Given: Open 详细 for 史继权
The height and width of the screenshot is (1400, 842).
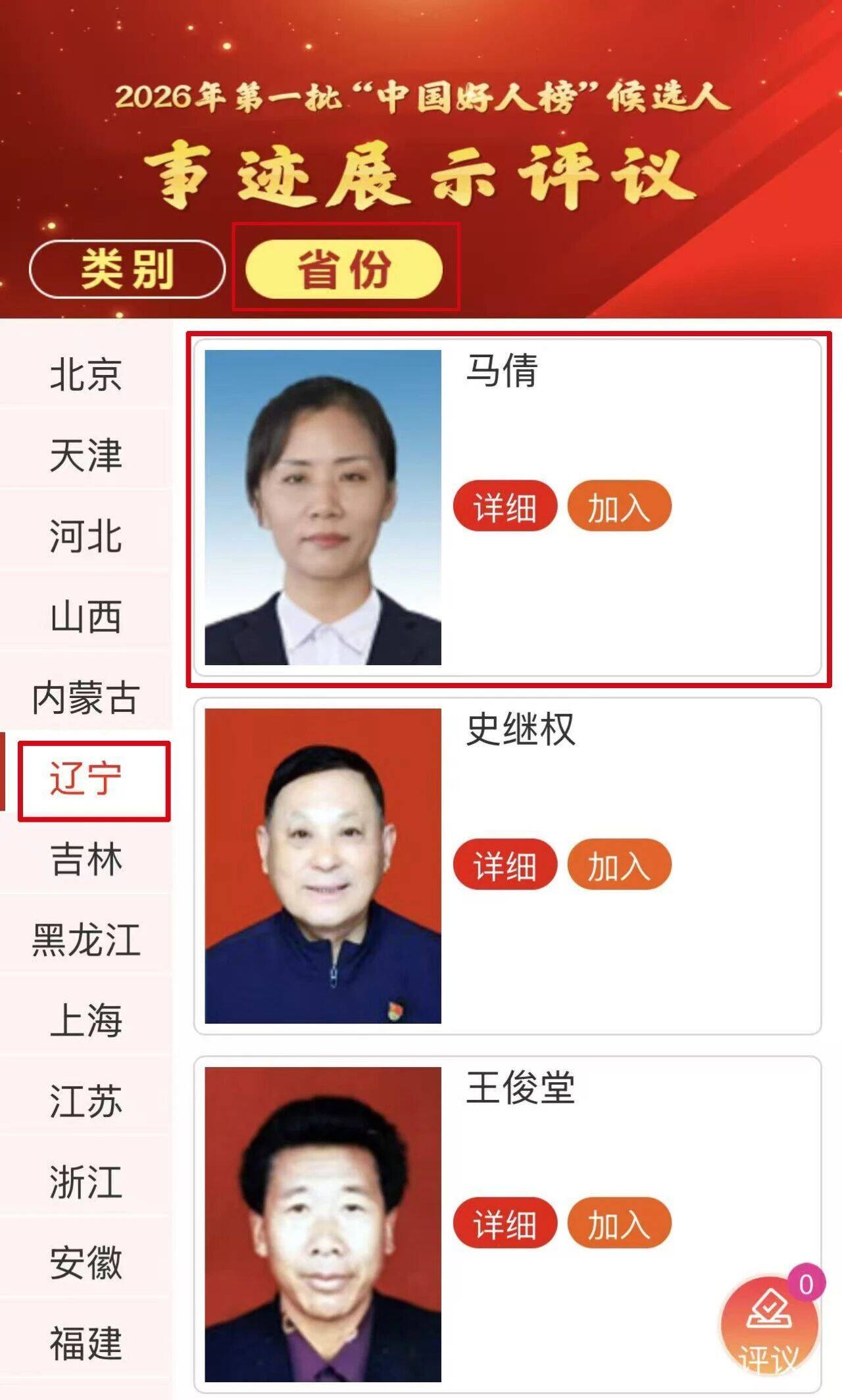Looking at the screenshot, I should 505,865.
